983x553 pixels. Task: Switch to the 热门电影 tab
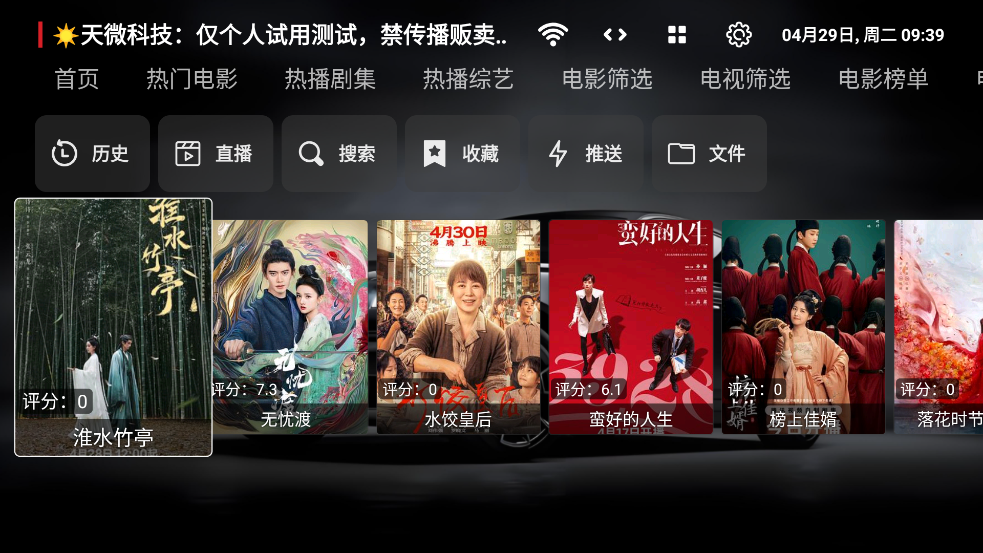pos(192,79)
